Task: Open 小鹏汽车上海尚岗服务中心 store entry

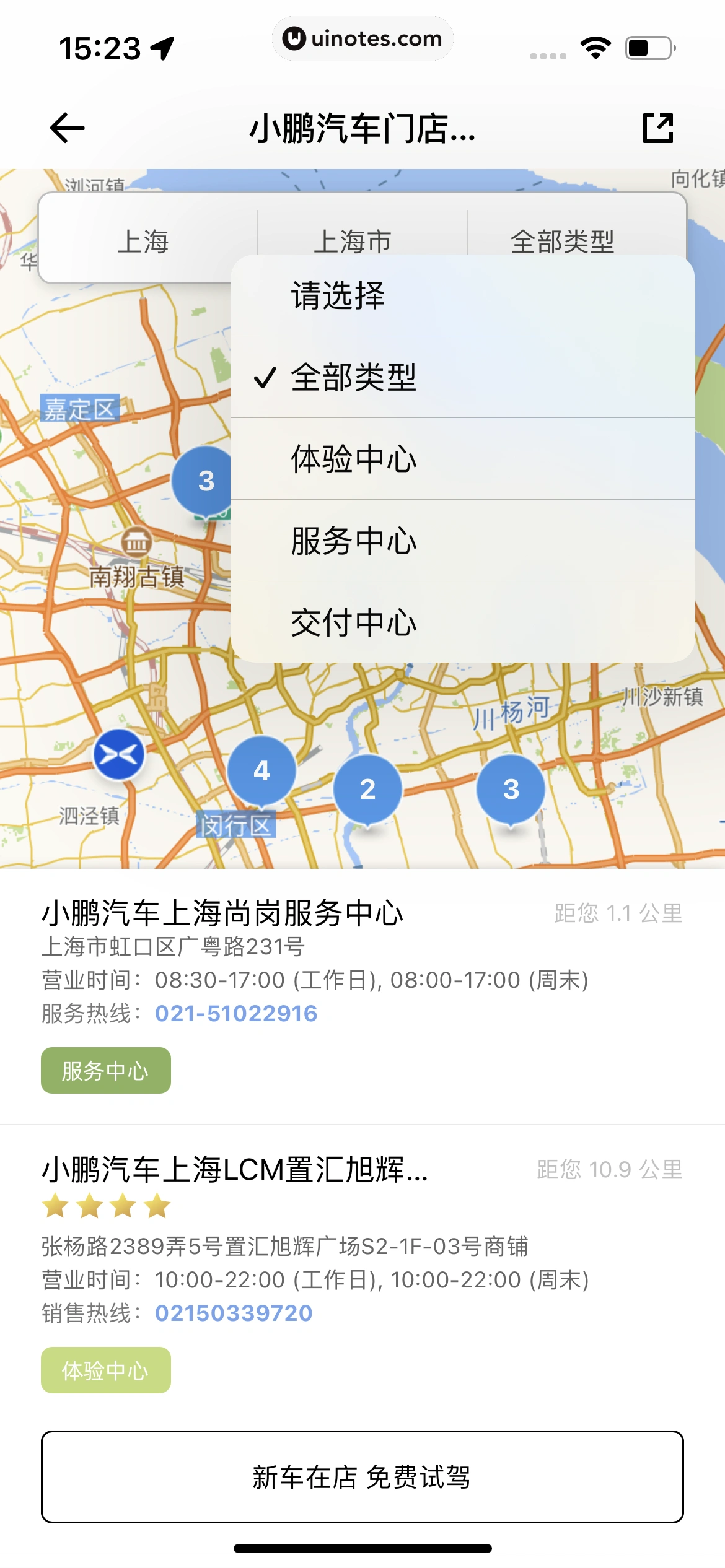Action: pos(223,912)
